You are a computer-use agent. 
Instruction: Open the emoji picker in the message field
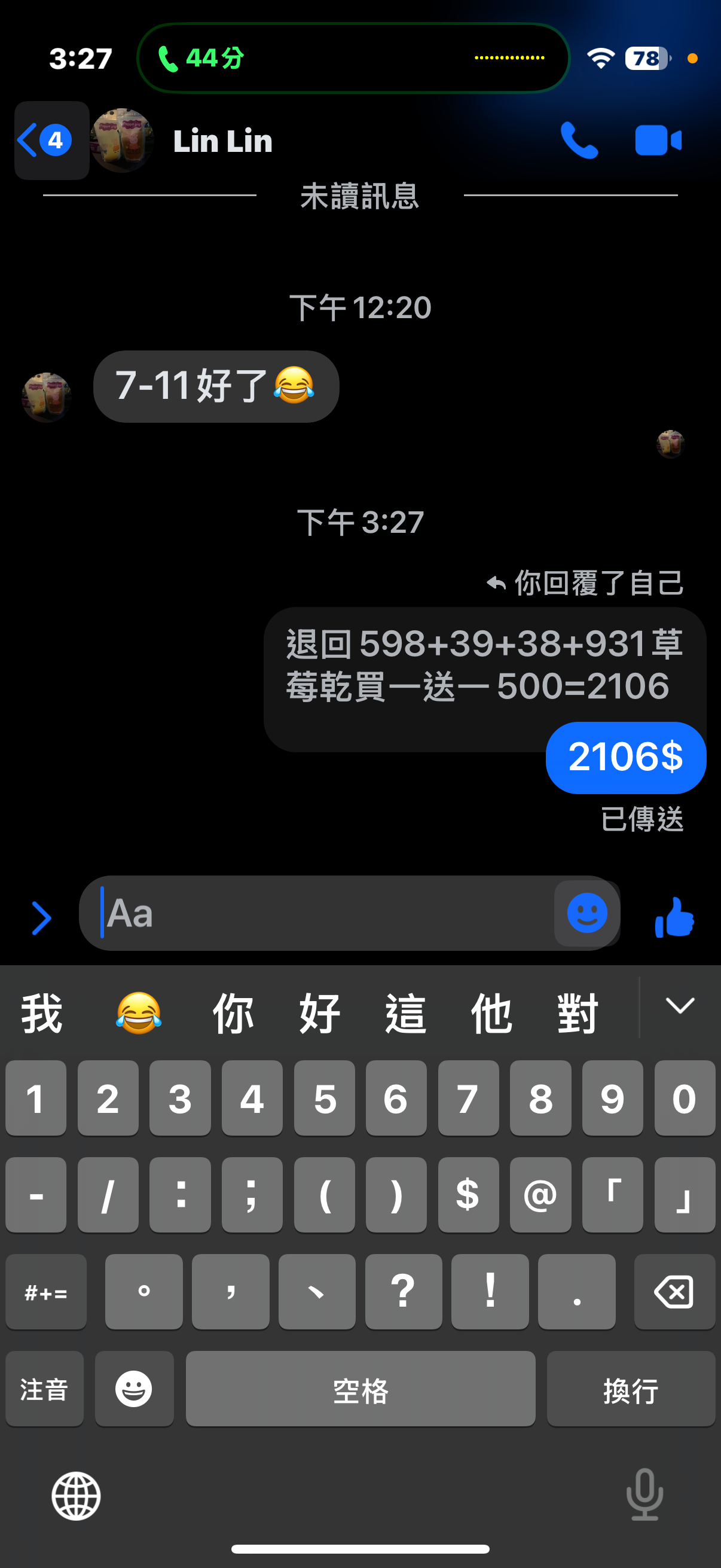tap(586, 913)
